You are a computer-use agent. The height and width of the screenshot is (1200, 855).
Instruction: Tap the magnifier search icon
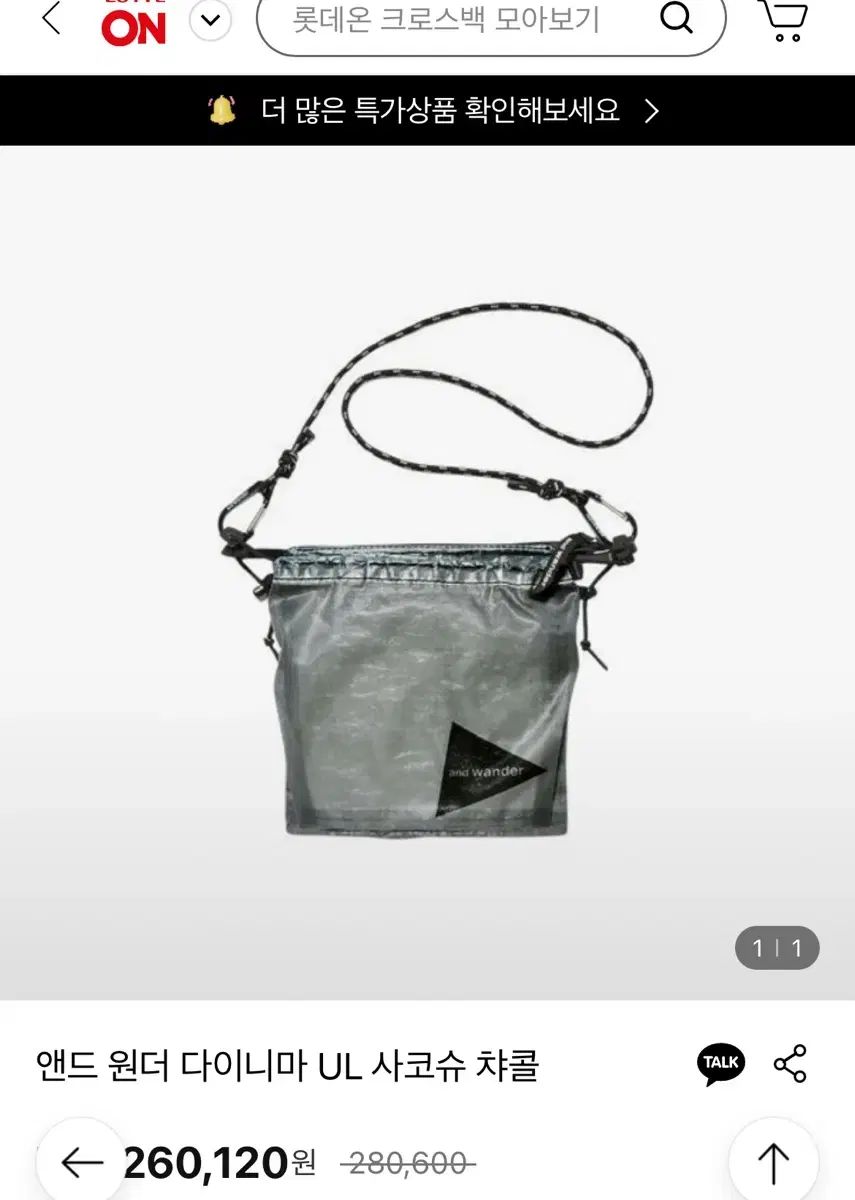coord(677,19)
